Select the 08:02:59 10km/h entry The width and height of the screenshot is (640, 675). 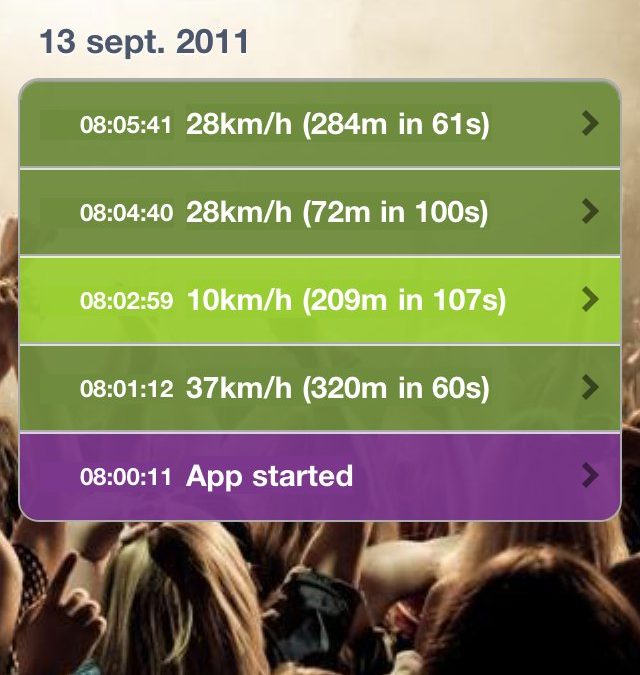tap(320, 300)
